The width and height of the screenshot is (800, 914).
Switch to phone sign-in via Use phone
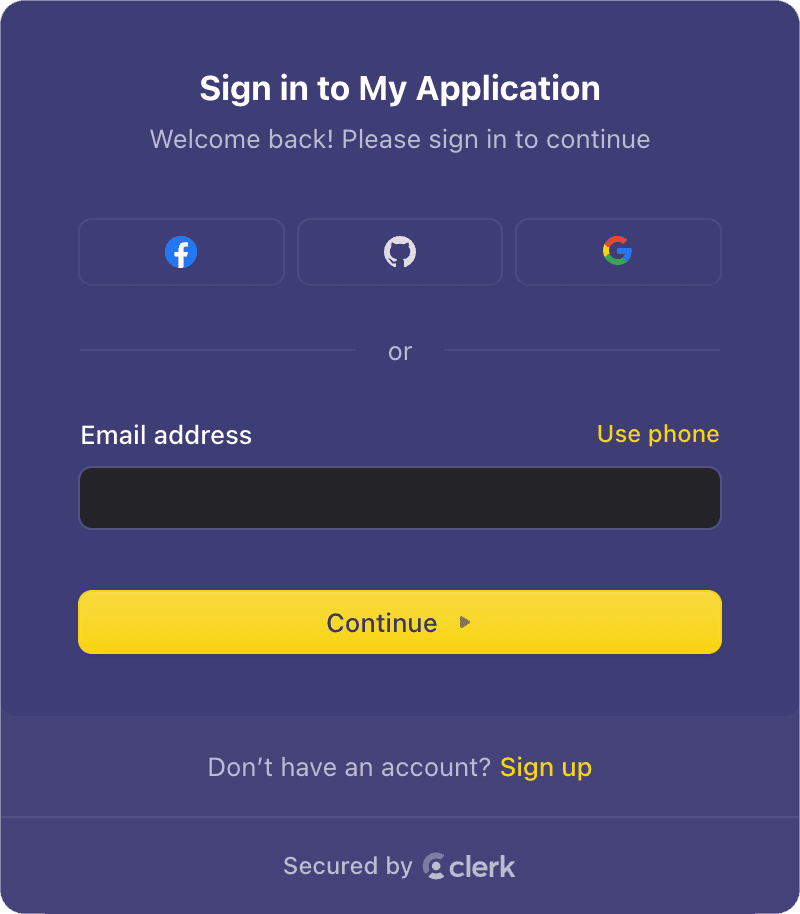(x=657, y=434)
